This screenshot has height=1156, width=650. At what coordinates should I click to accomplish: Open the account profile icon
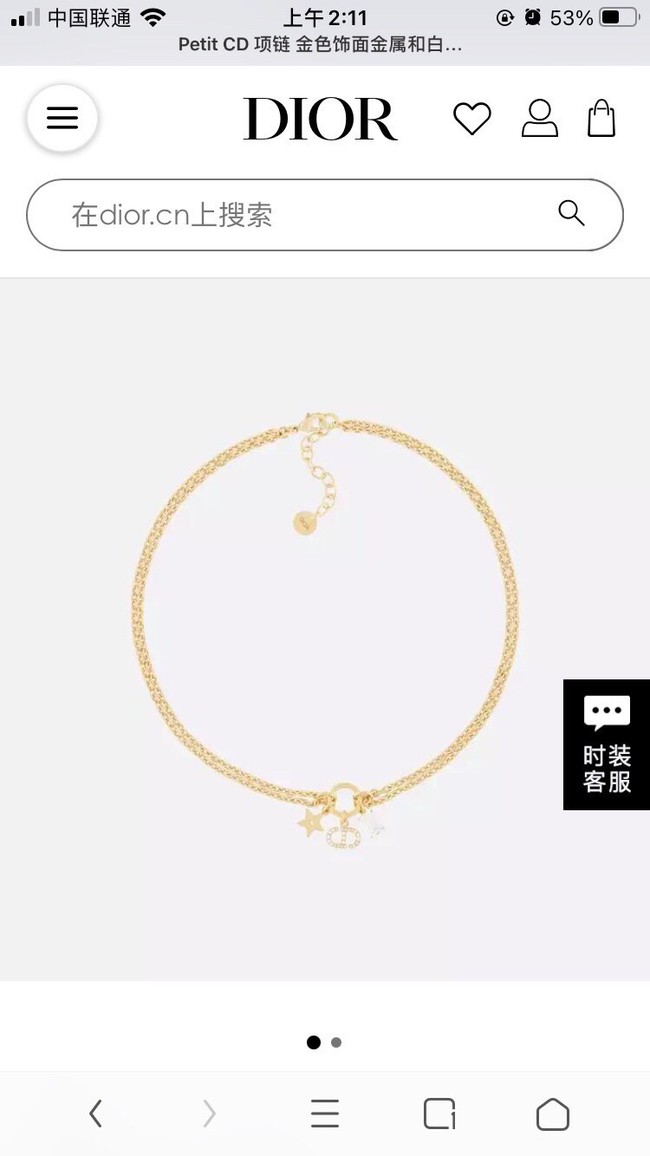540,118
